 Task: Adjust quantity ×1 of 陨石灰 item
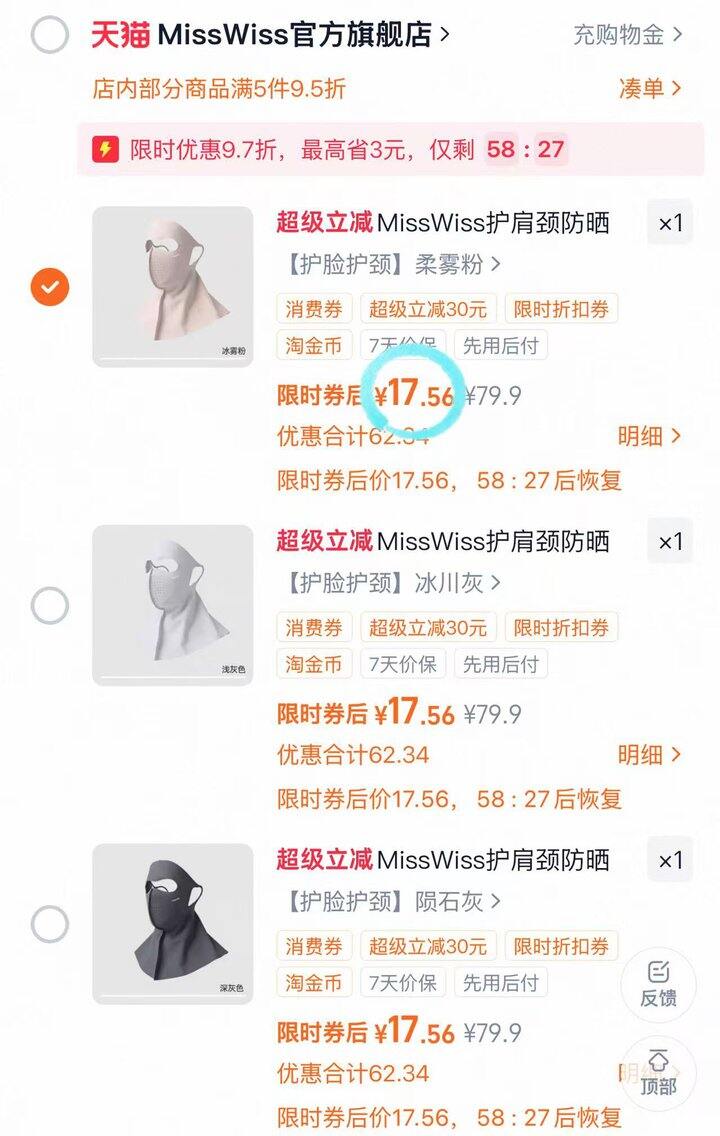[x=670, y=859]
